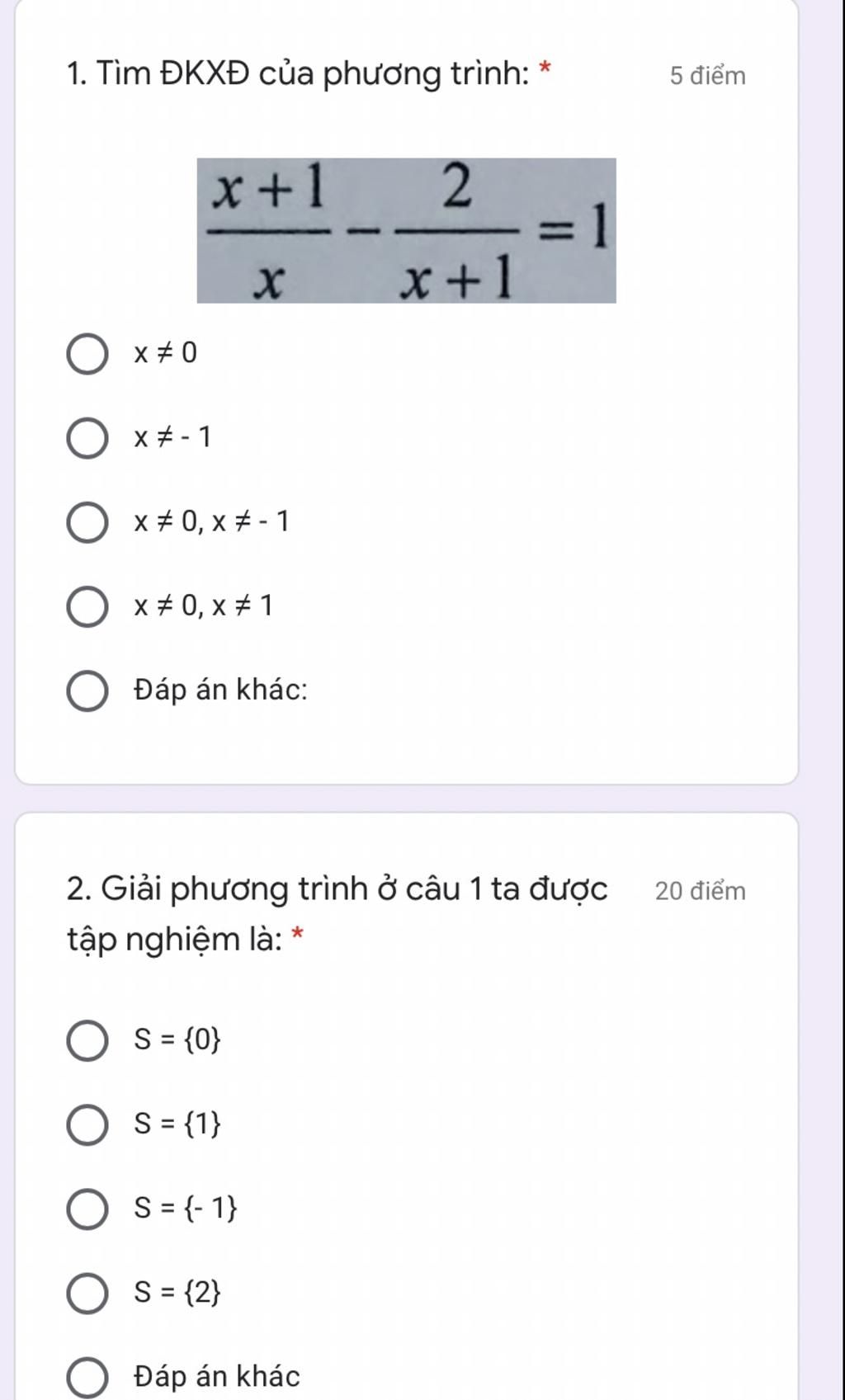This screenshot has width=845, height=1400.
Task: Choose the option x ≠ - 1 only
Action: [87, 438]
